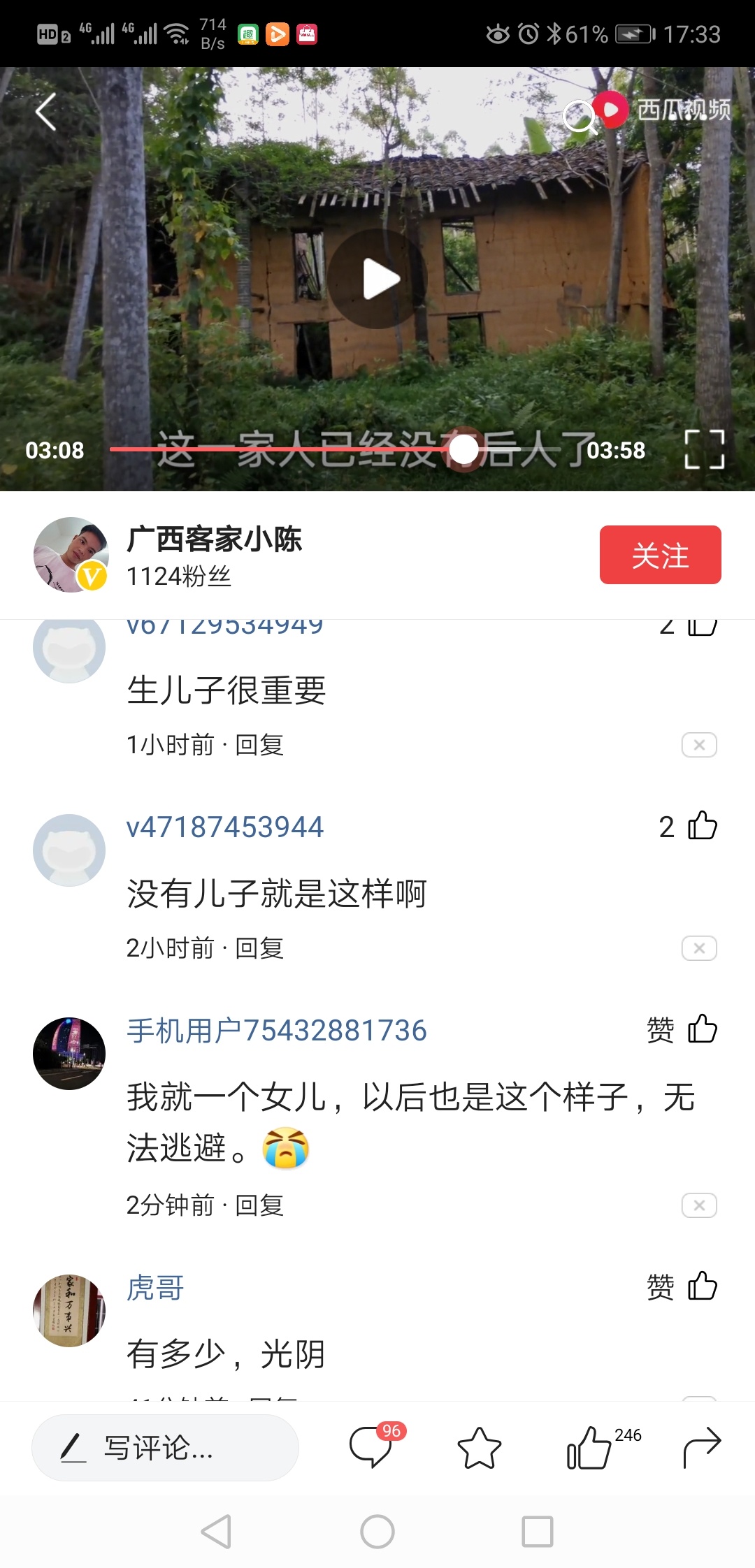Open the 写评论 comment input field

(165, 1448)
